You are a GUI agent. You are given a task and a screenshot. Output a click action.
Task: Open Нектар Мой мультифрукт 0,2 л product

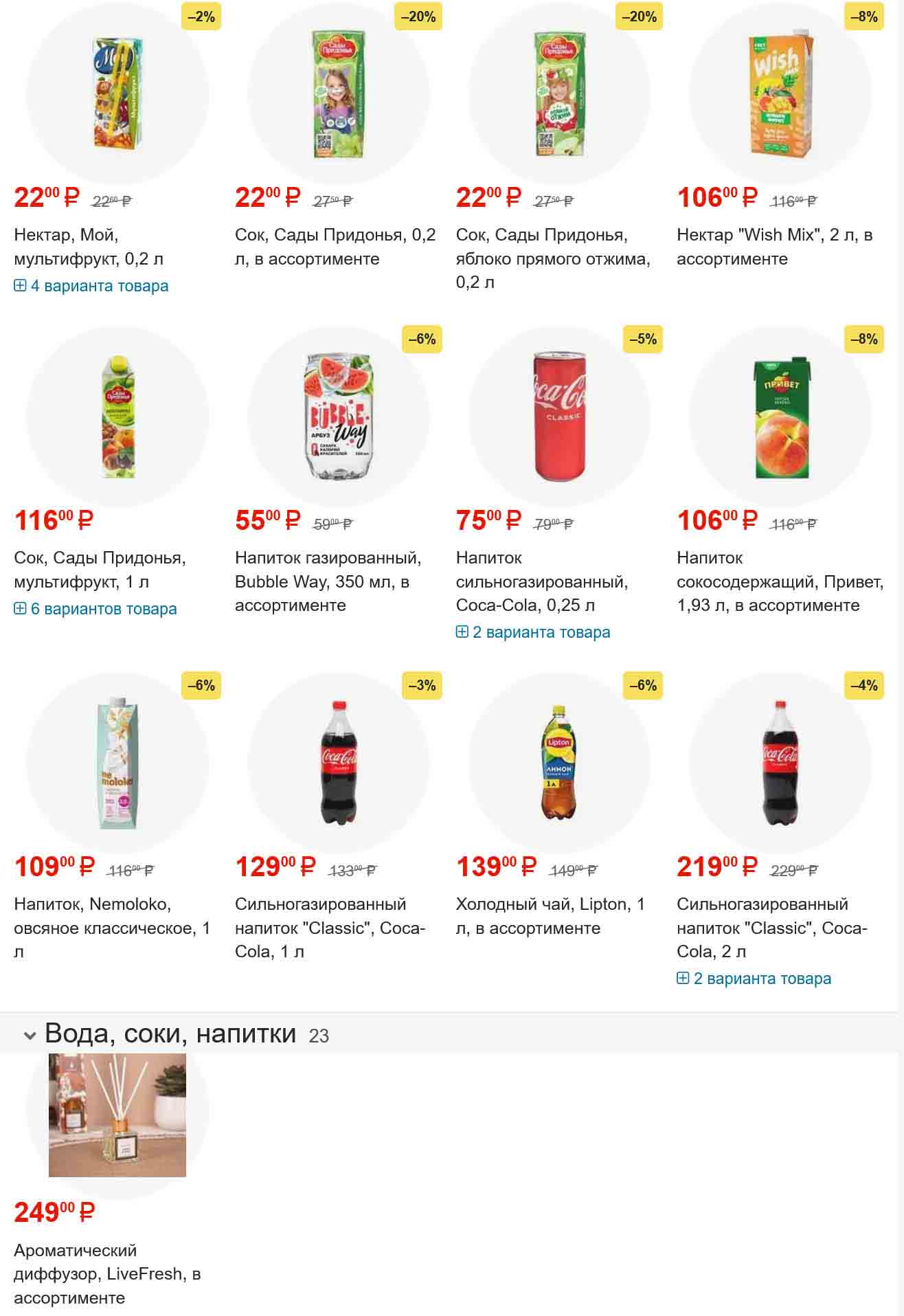[x=89, y=247]
